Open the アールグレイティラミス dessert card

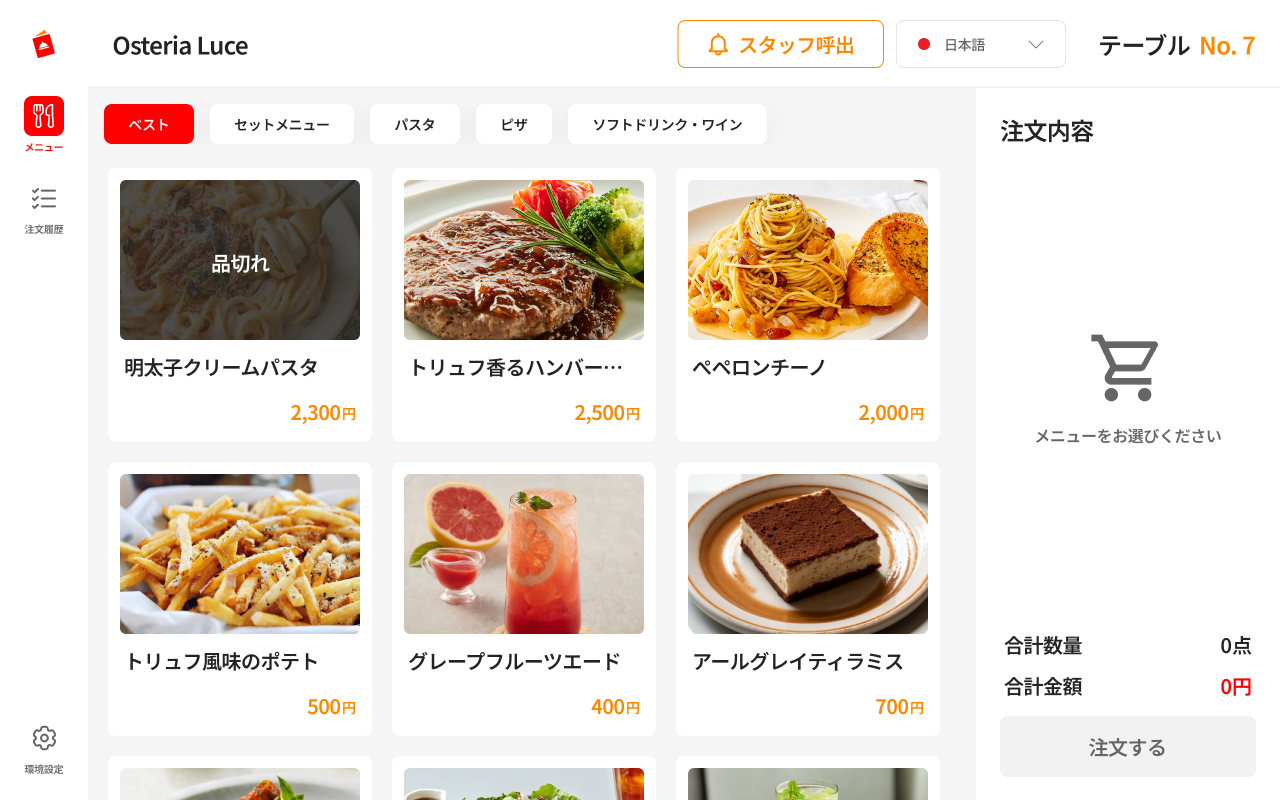[x=808, y=598]
